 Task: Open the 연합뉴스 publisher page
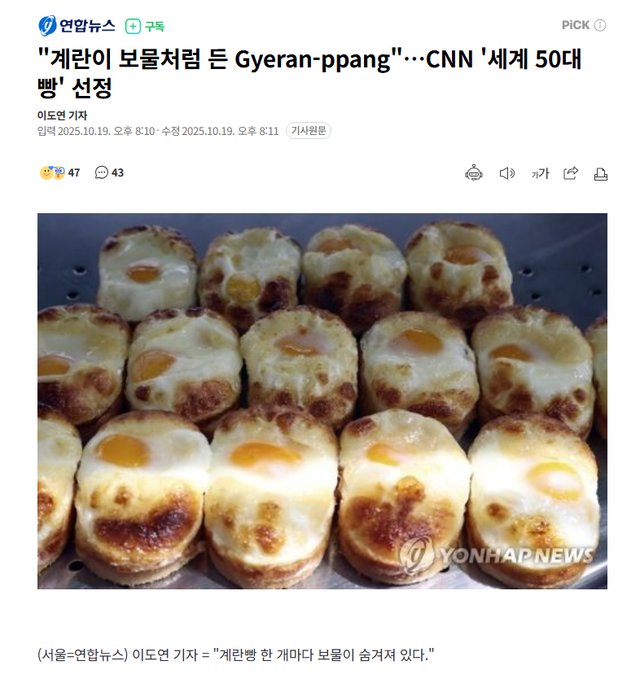[x=77, y=26]
